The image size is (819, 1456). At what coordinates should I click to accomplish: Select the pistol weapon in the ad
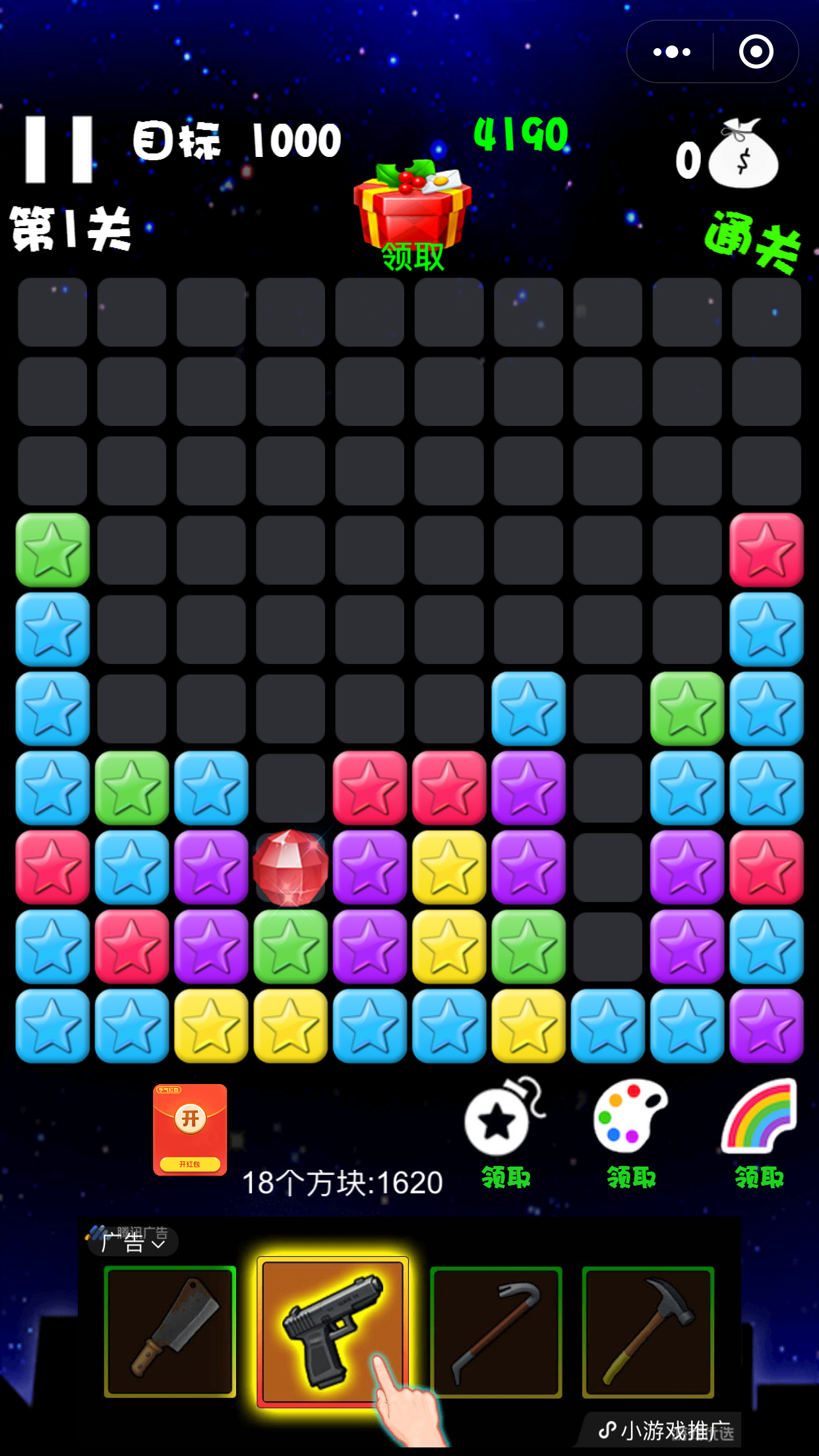pos(332,1332)
